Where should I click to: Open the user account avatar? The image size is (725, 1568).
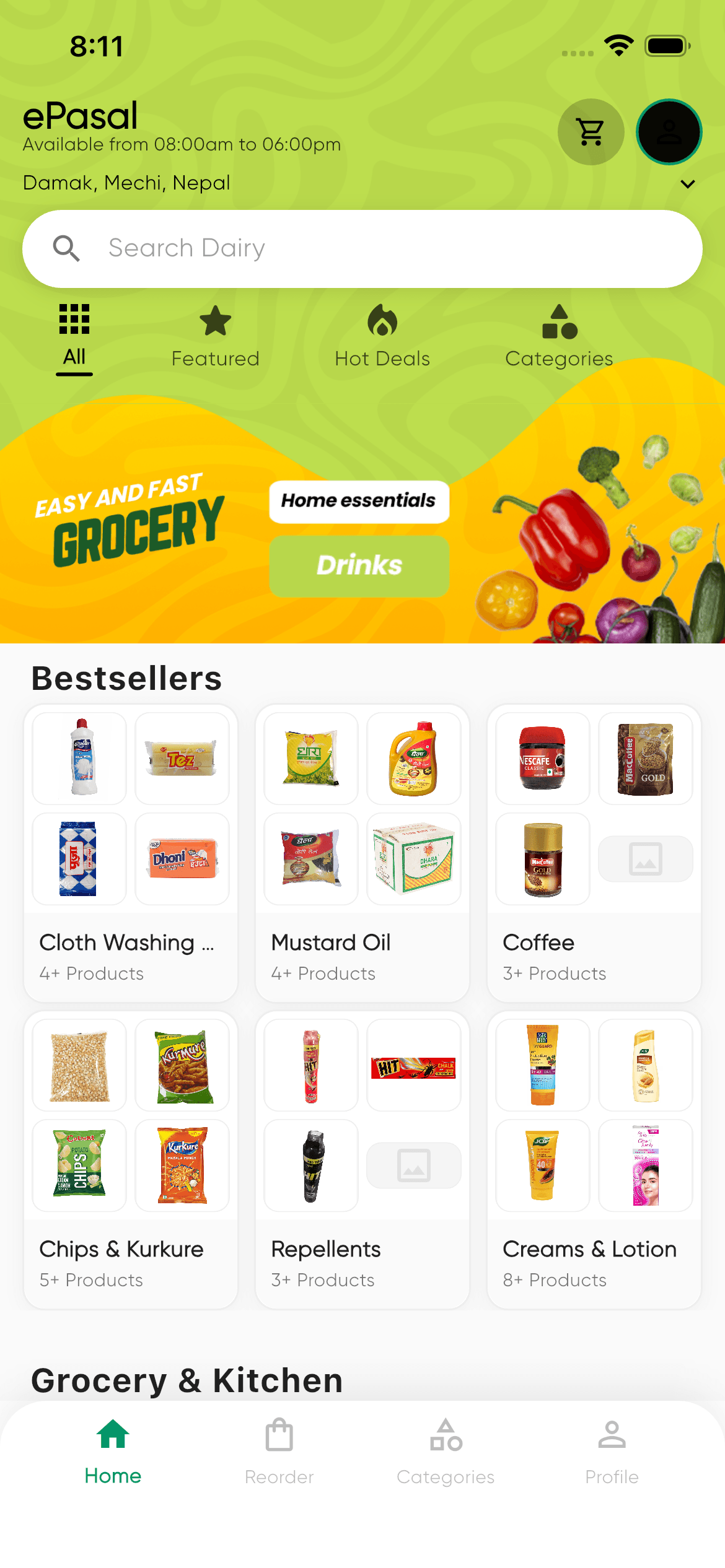click(x=669, y=132)
